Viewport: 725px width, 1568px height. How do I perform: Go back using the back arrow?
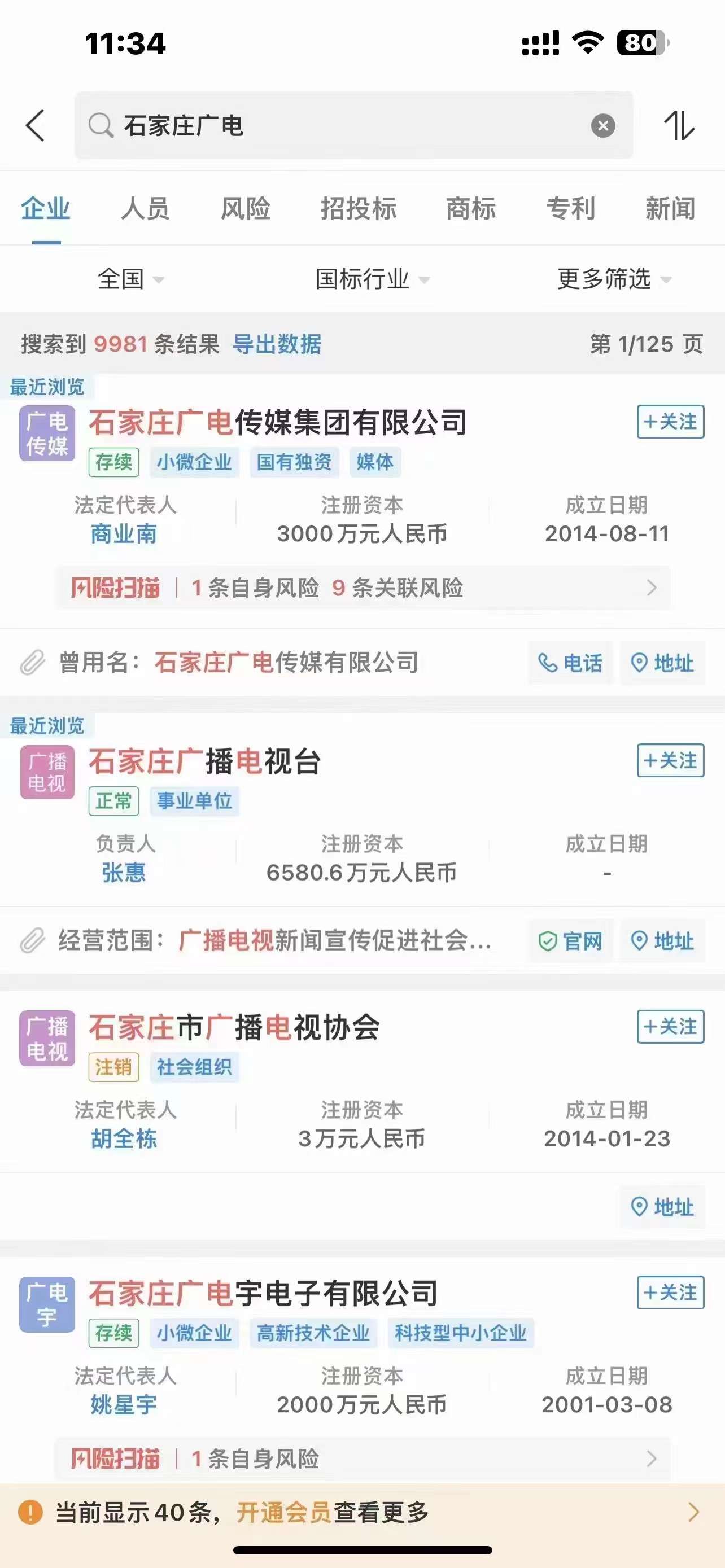pyautogui.click(x=36, y=125)
